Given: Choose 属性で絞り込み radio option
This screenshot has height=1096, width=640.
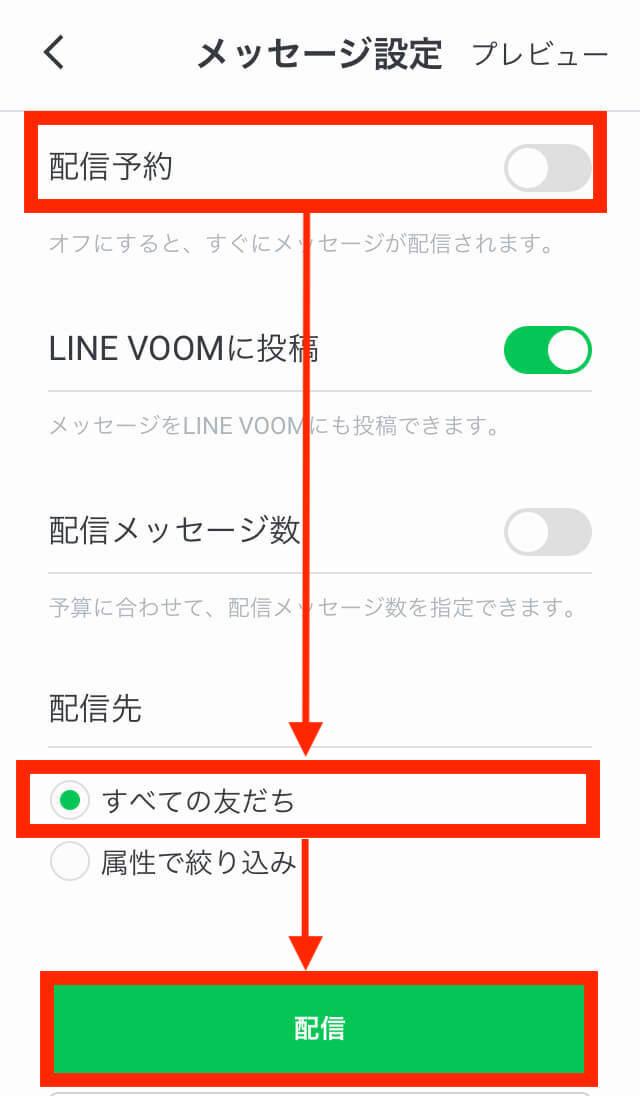Looking at the screenshot, I should click(70, 861).
